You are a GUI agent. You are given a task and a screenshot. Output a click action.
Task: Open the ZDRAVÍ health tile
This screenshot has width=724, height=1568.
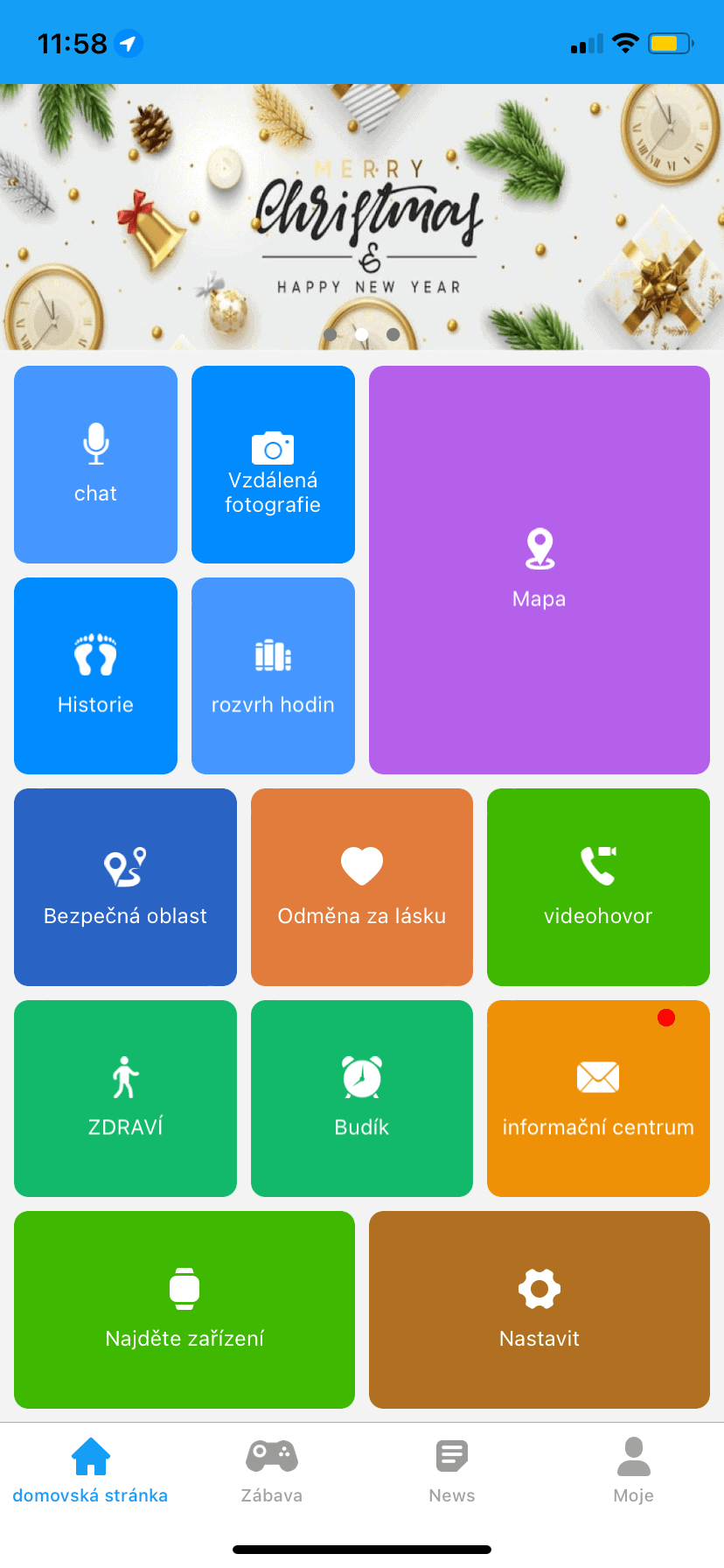(x=125, y=1098)
